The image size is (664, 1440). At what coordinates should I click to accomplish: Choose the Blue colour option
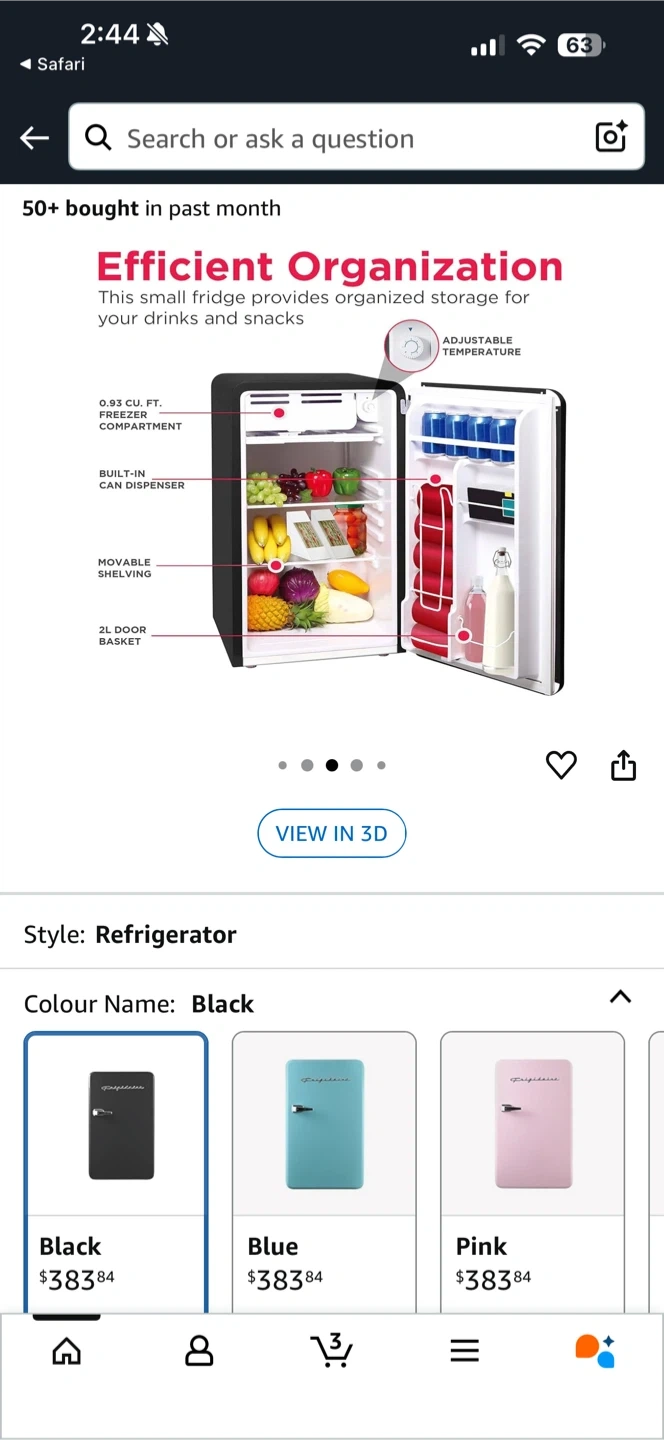pyautogui.click(x=324, y=1172)
